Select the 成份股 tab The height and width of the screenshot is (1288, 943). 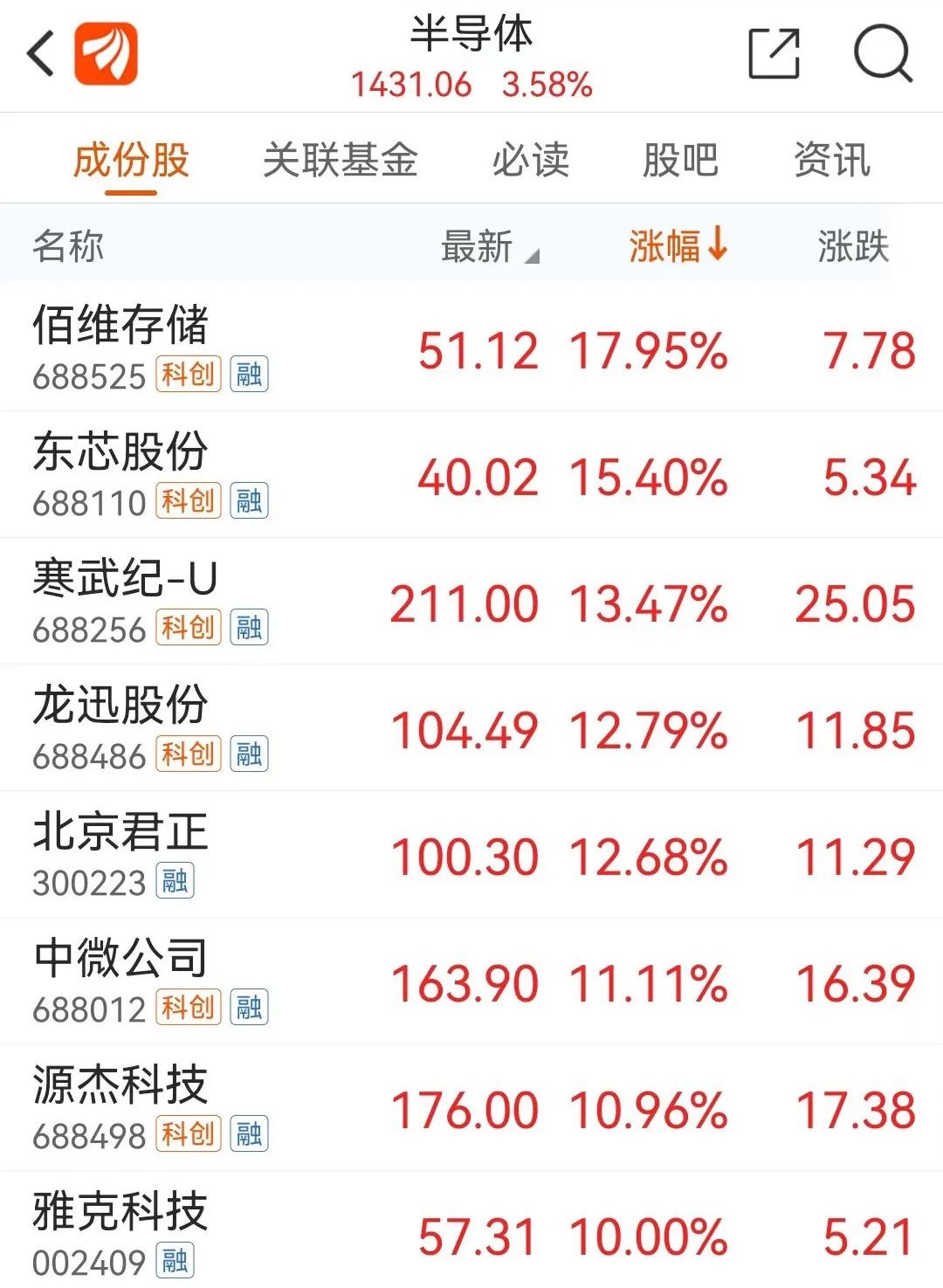tap(132, 161)
